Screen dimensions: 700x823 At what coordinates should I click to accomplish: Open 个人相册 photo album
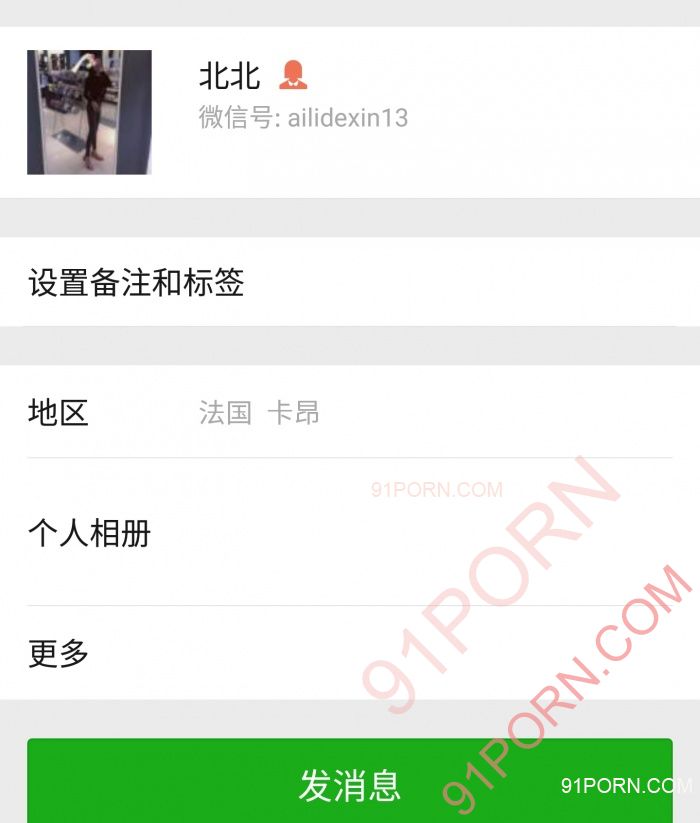click(x=349, y=532)
